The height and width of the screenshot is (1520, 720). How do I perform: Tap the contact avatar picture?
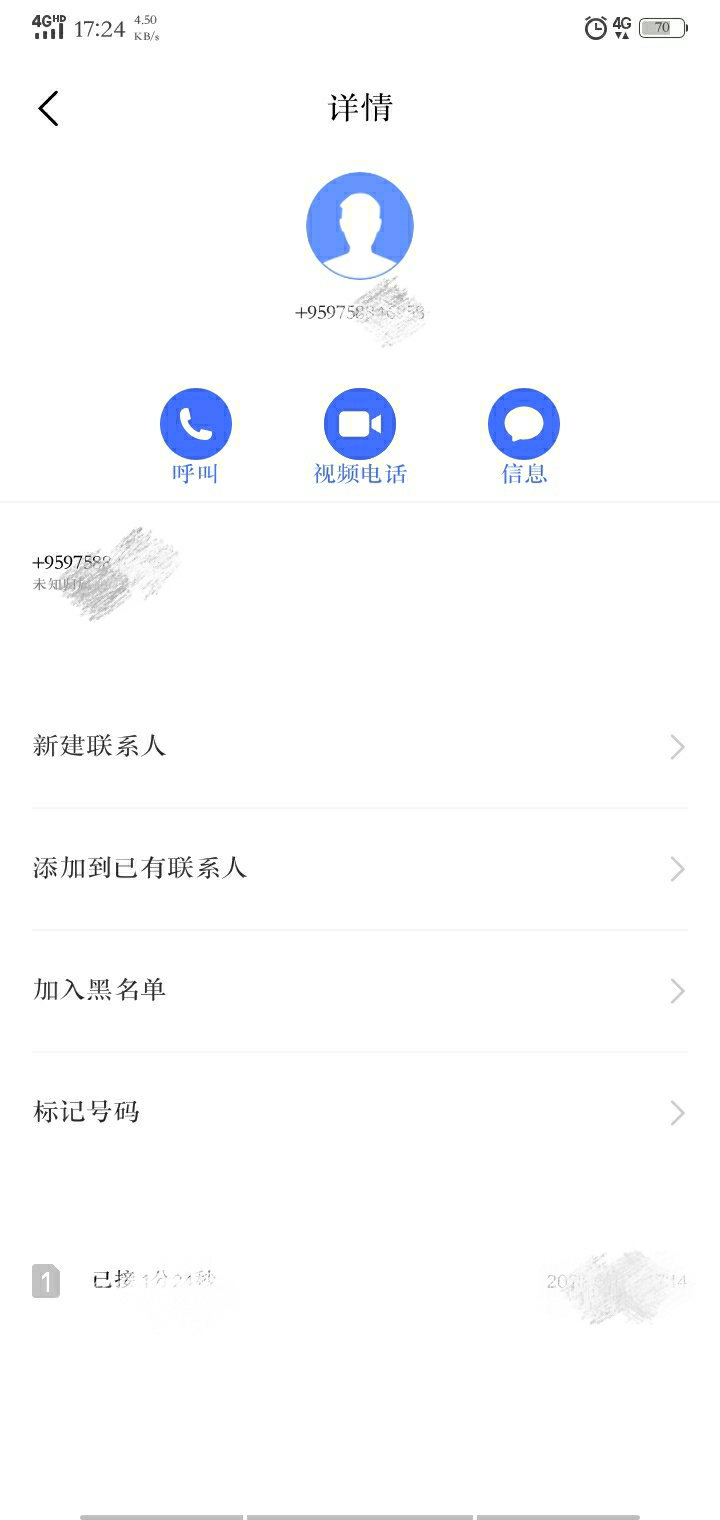pyautogui.click(x=360, y=226)
